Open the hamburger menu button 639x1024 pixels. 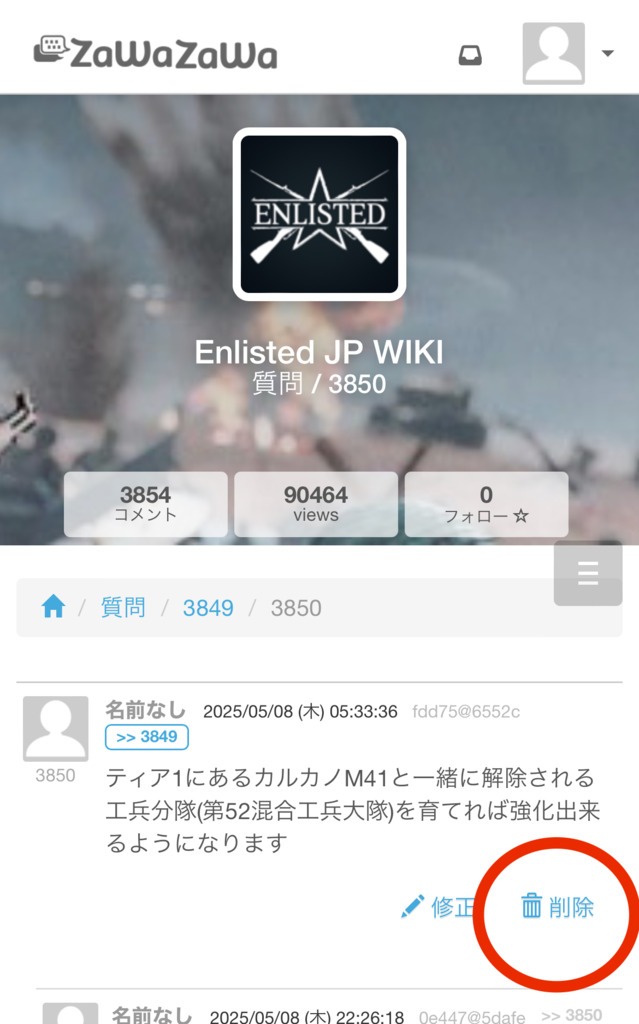(588, 573)
